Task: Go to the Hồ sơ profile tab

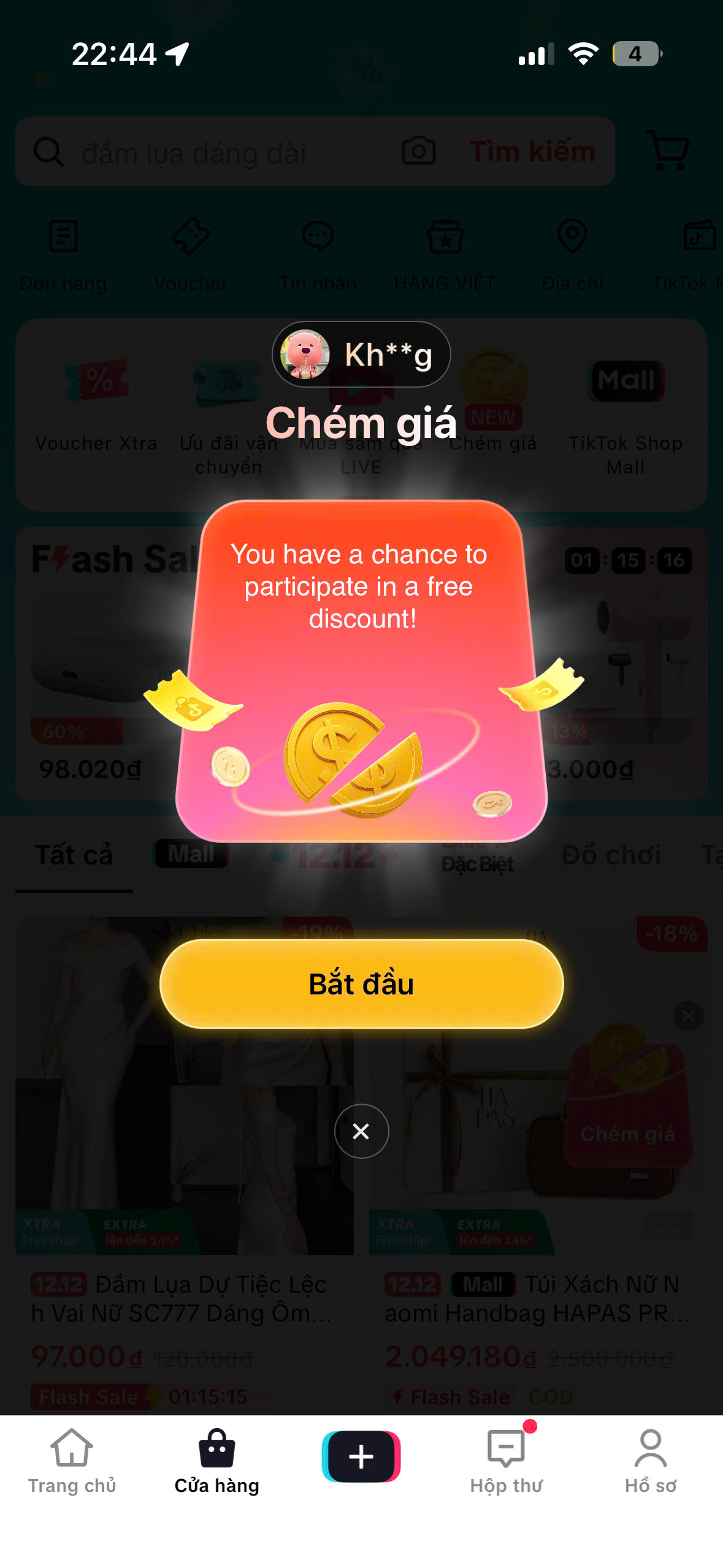Action: 650,1462
